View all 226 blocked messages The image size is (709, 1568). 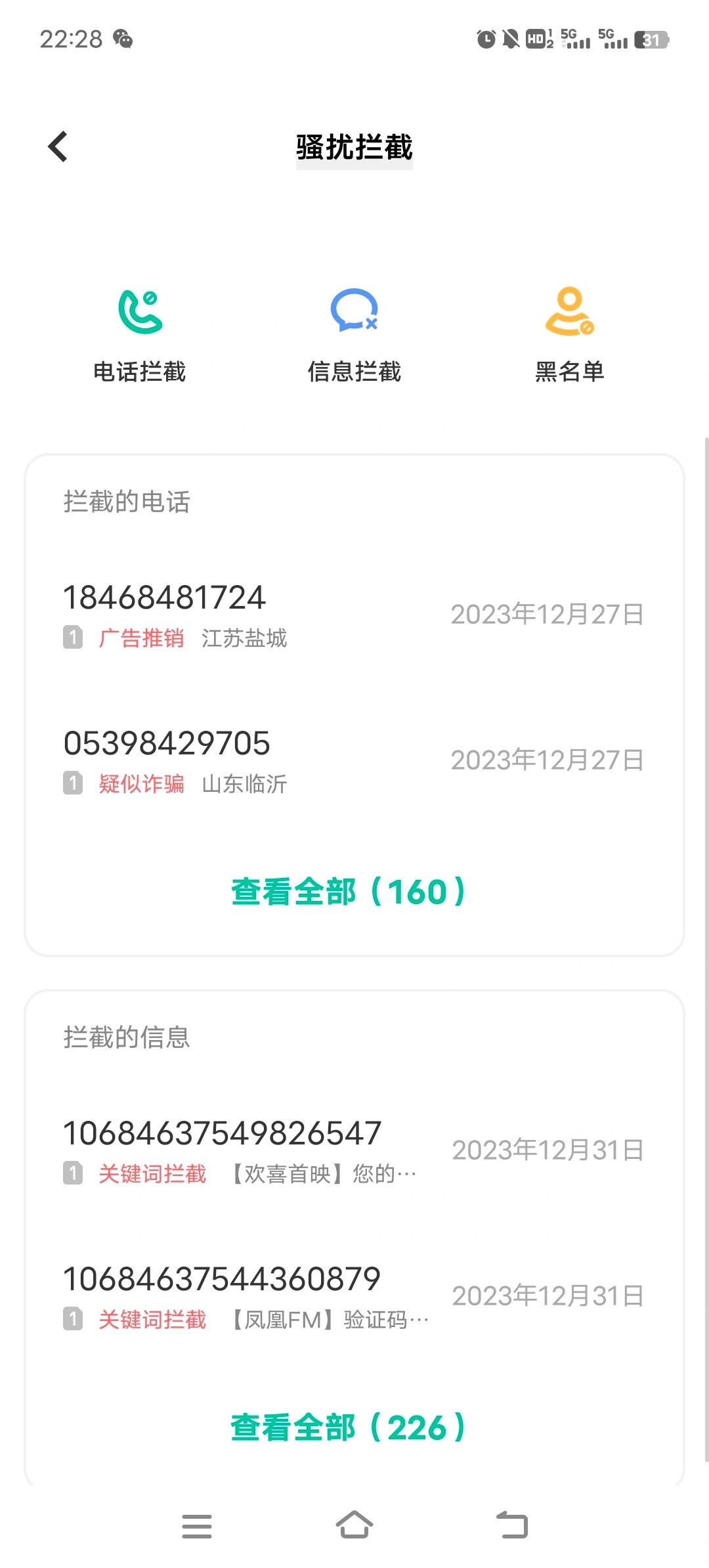click(348, 1427)
